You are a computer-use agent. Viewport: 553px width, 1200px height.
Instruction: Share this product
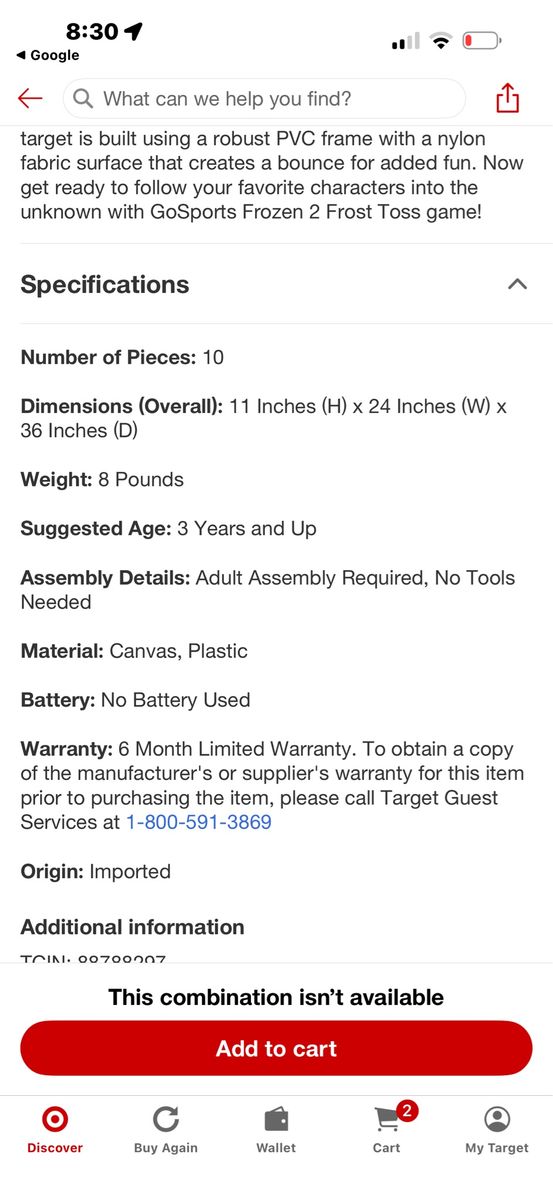(508, 98)
